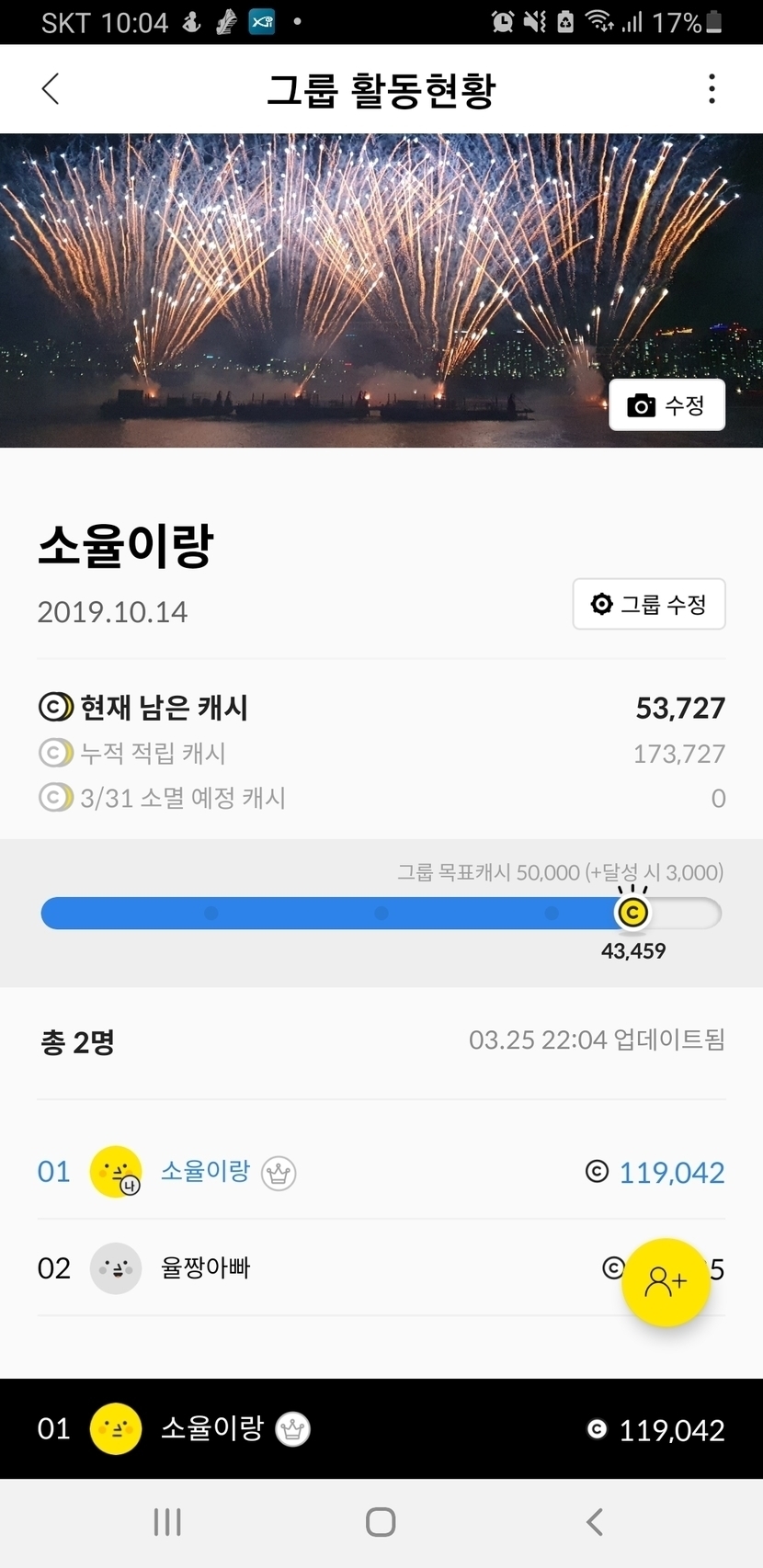Tap the system home button
This screenshot has width=763, height=1568.
(381, 1522)
